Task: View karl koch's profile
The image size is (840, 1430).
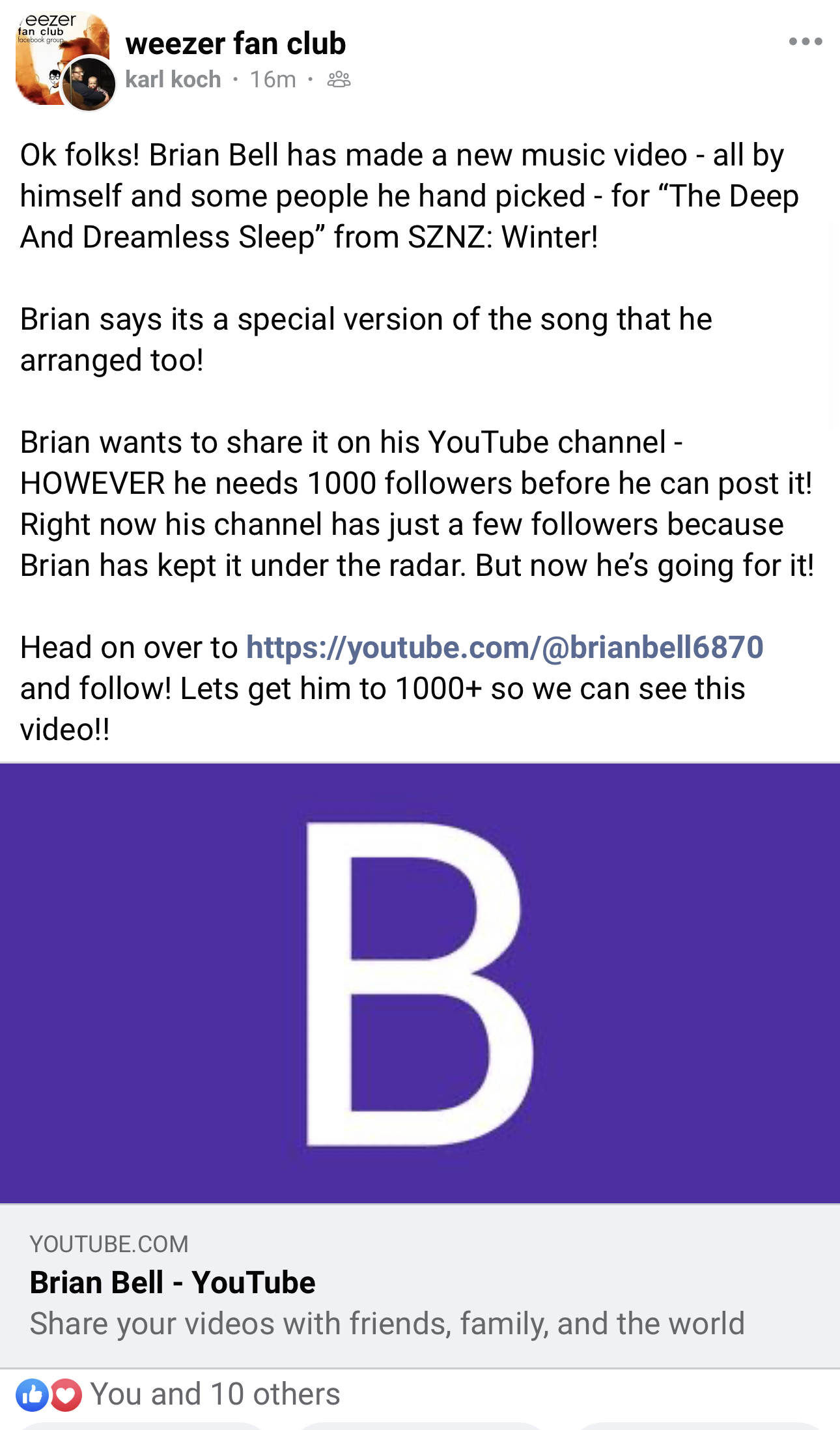Action: [x=173, y=79]
